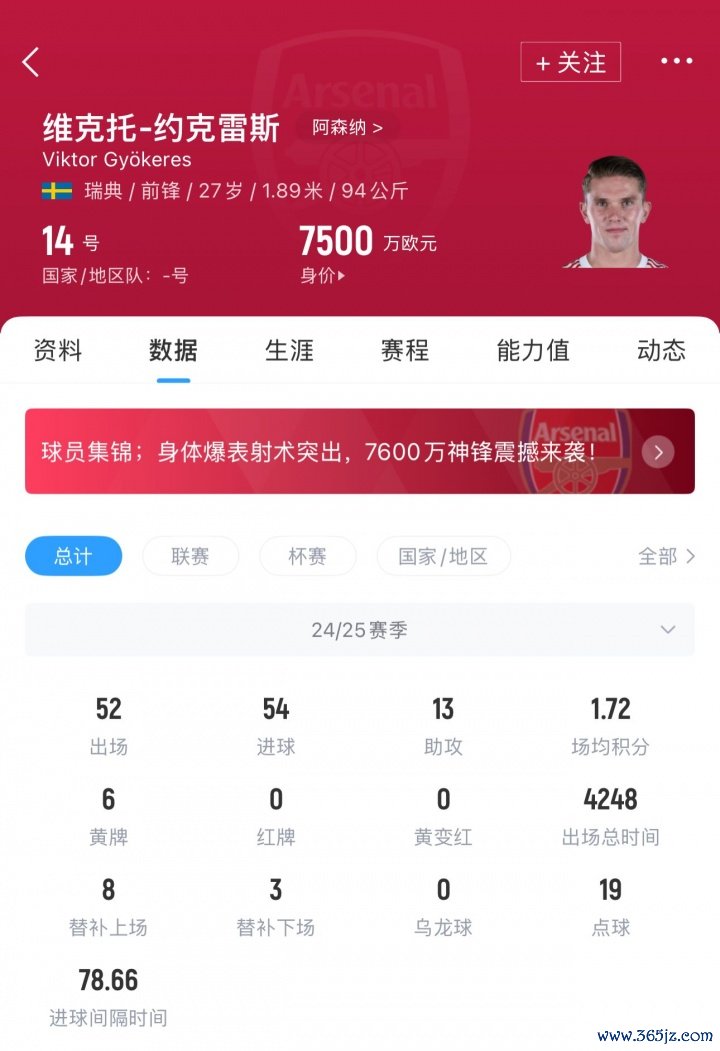Filter stats by 国家/地区

tap(443, 556)
